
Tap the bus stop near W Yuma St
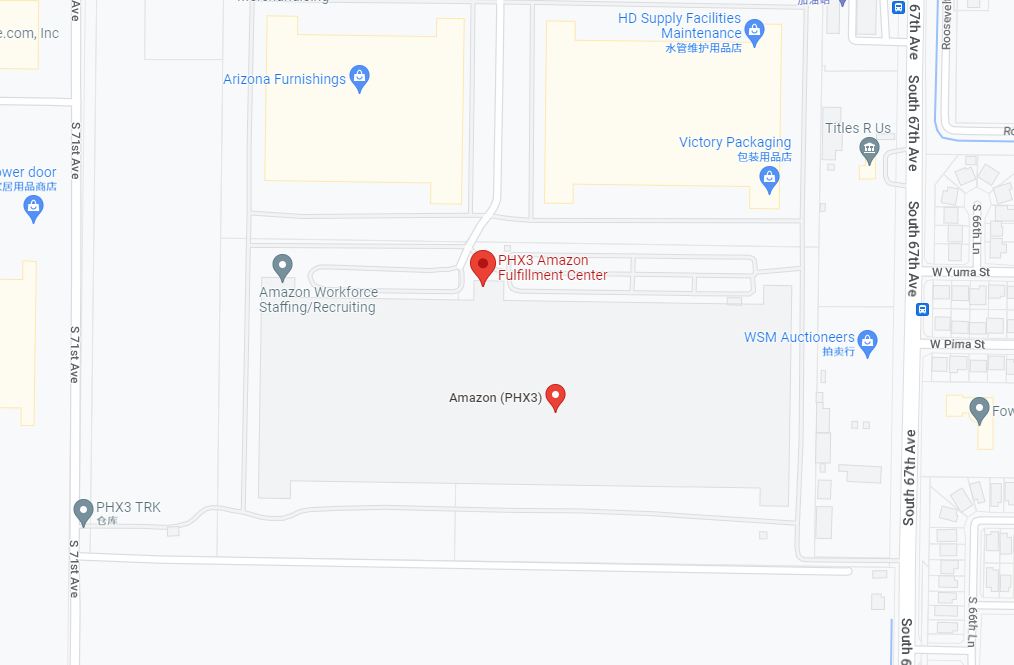(x=922, y=309)
